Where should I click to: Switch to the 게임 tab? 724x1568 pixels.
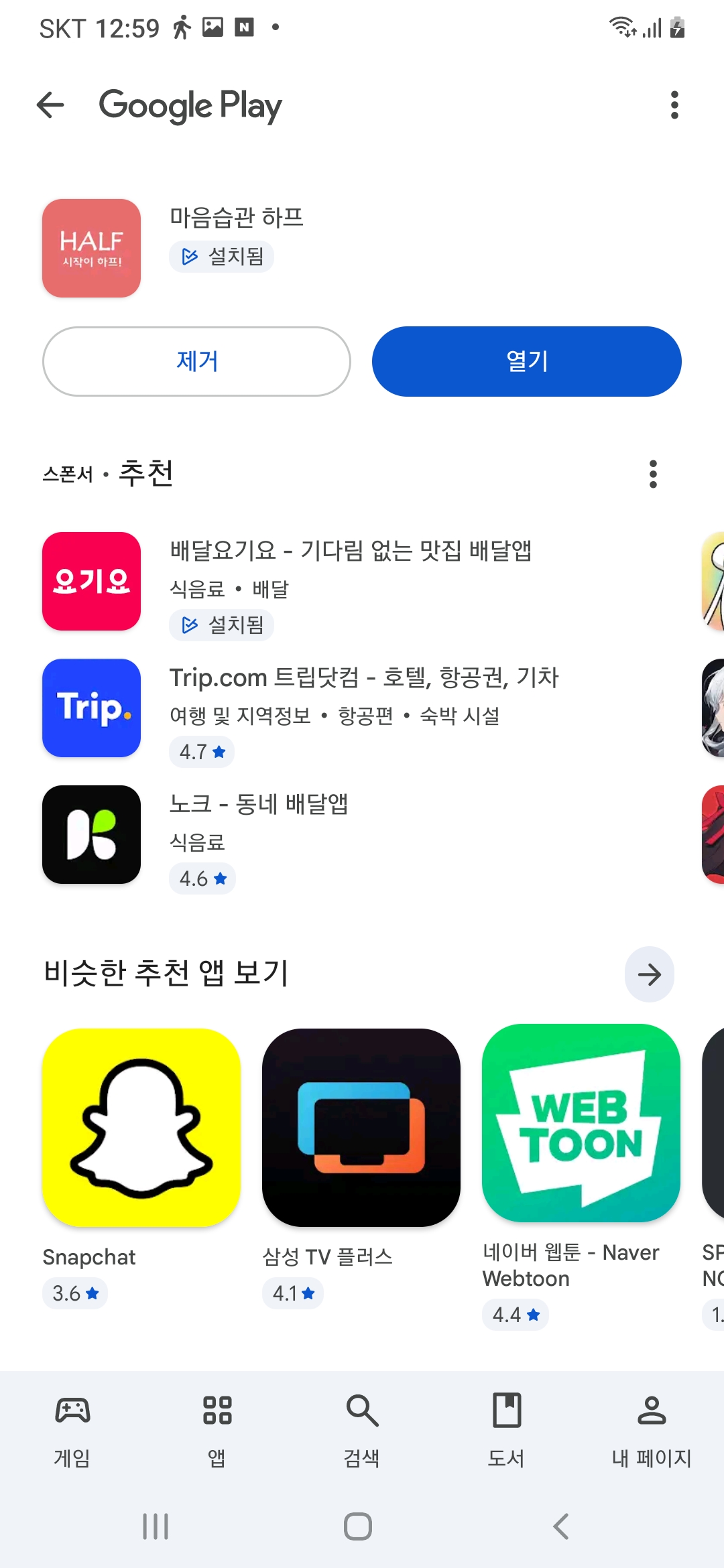click(x=72, y=1427)
